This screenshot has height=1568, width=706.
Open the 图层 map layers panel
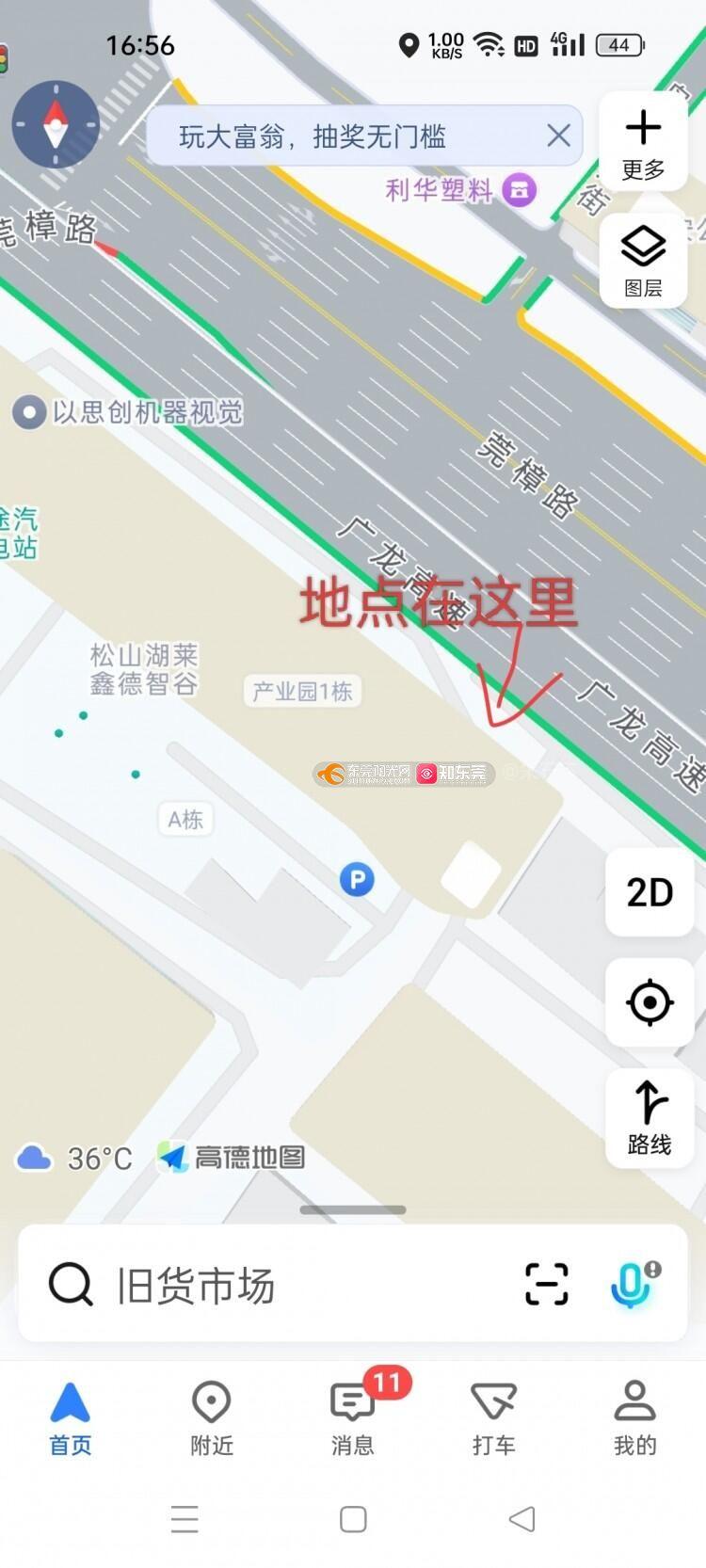[x=643, y=260]
